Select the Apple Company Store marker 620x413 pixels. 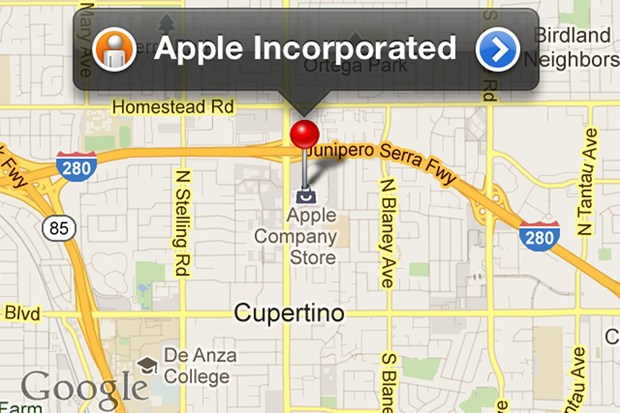click(309, 195)
